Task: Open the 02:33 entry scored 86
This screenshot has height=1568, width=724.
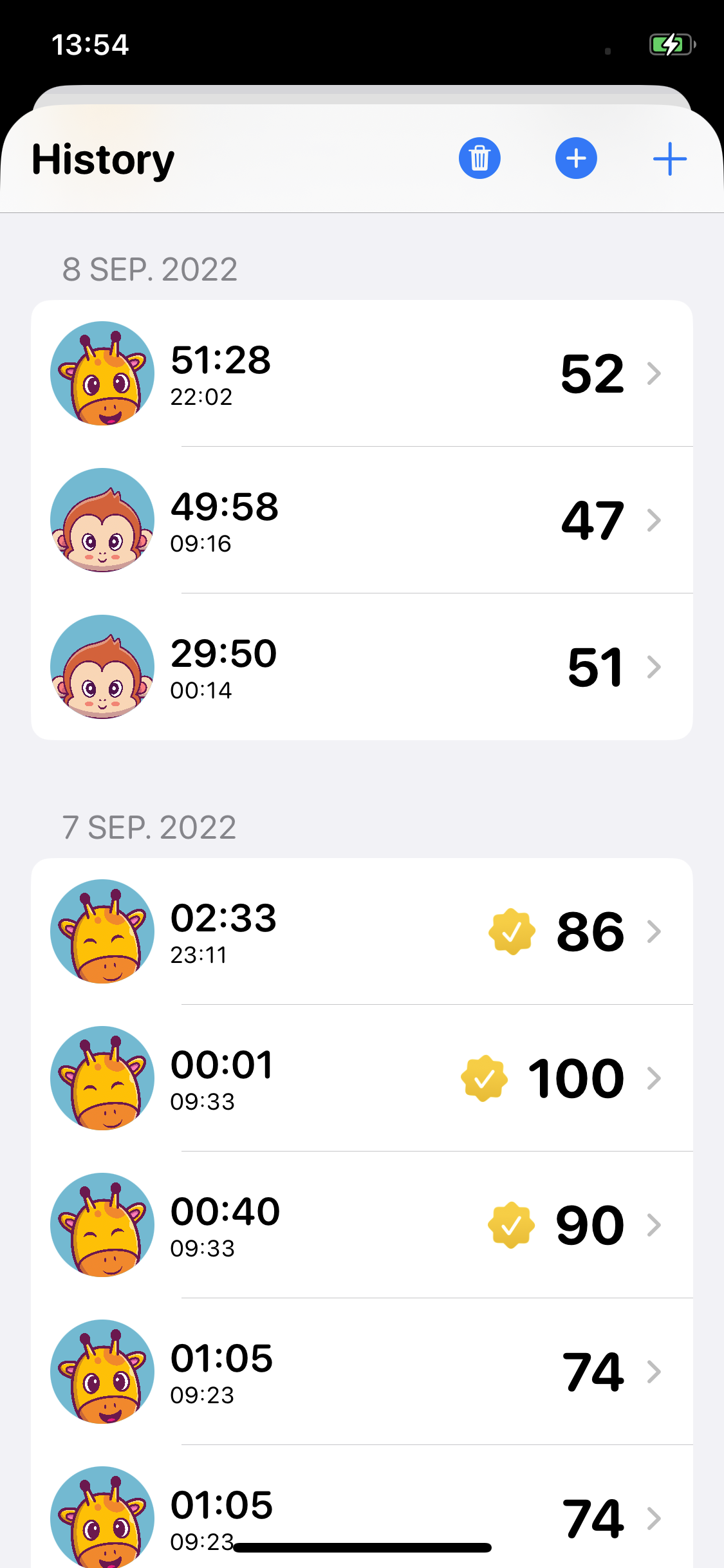Action: (362, 931)
